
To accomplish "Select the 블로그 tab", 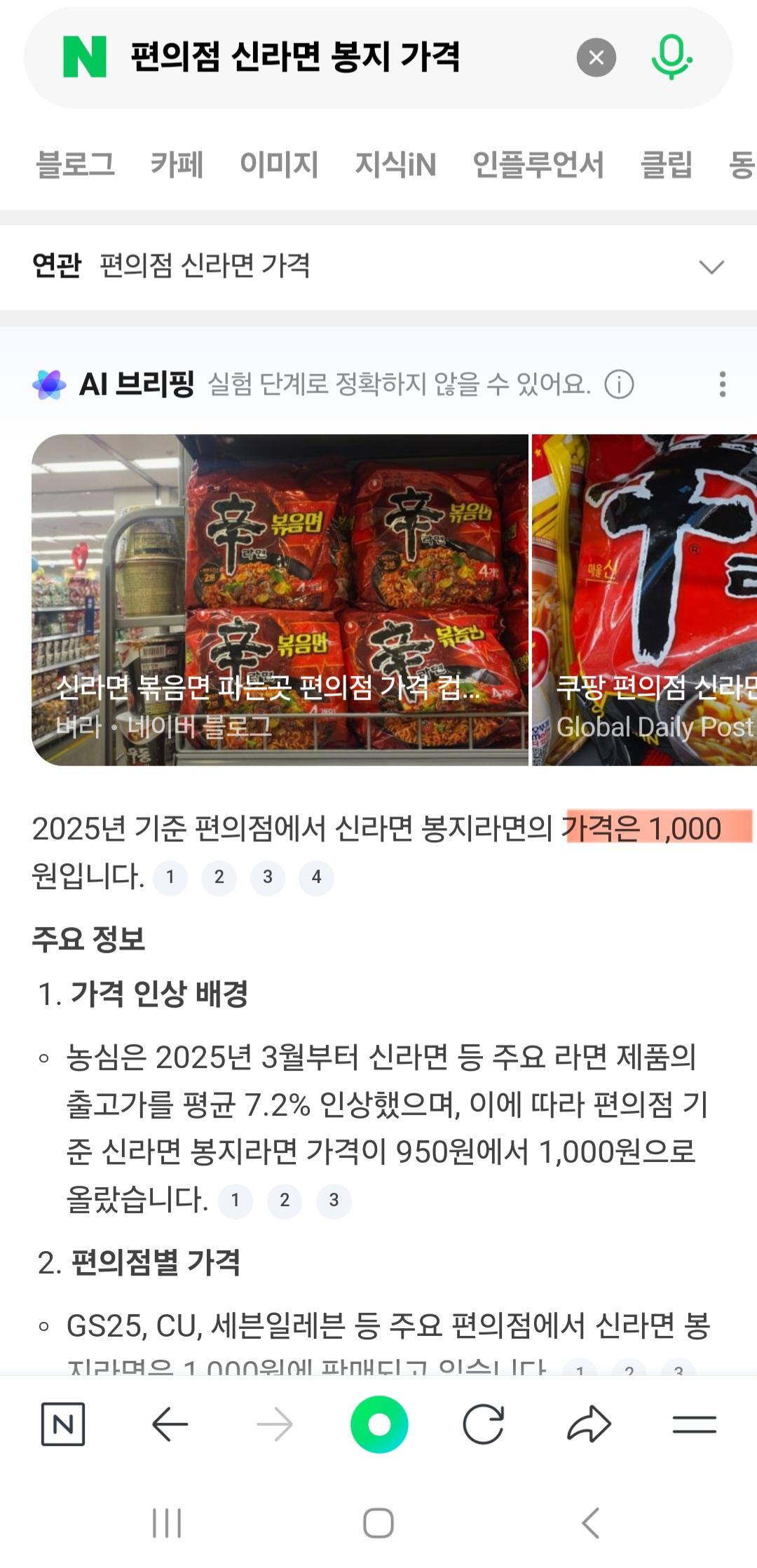I will (x=77, y=165).
